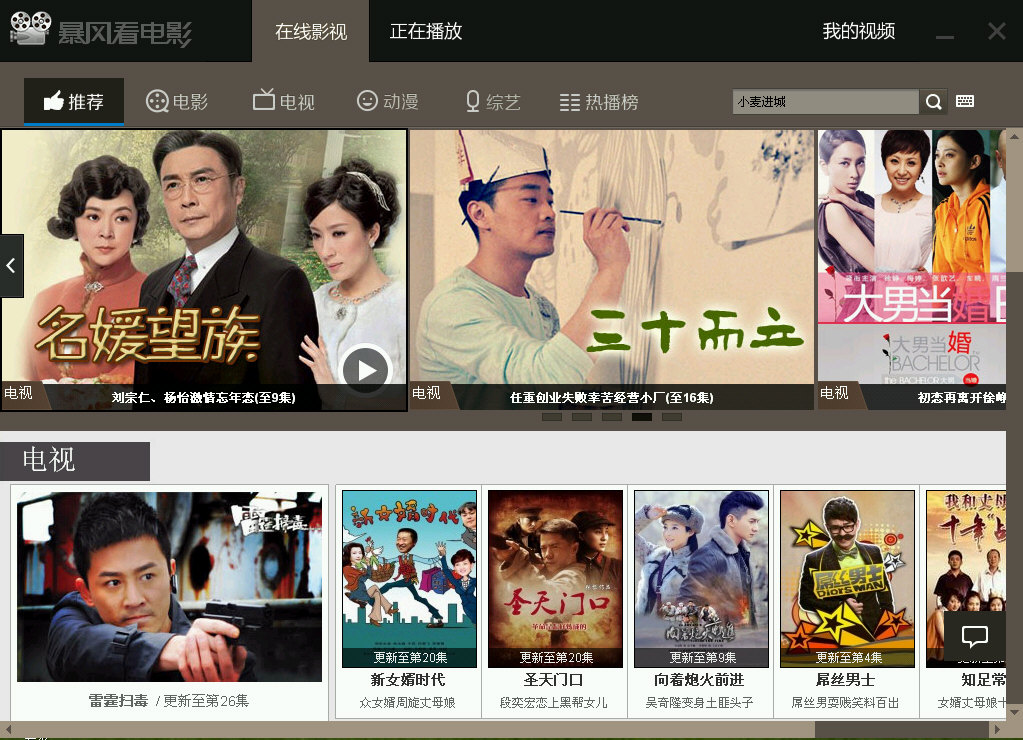The image size is (1023, 740).
Task: Select the 综艺 category
Action: click(493, 102)
